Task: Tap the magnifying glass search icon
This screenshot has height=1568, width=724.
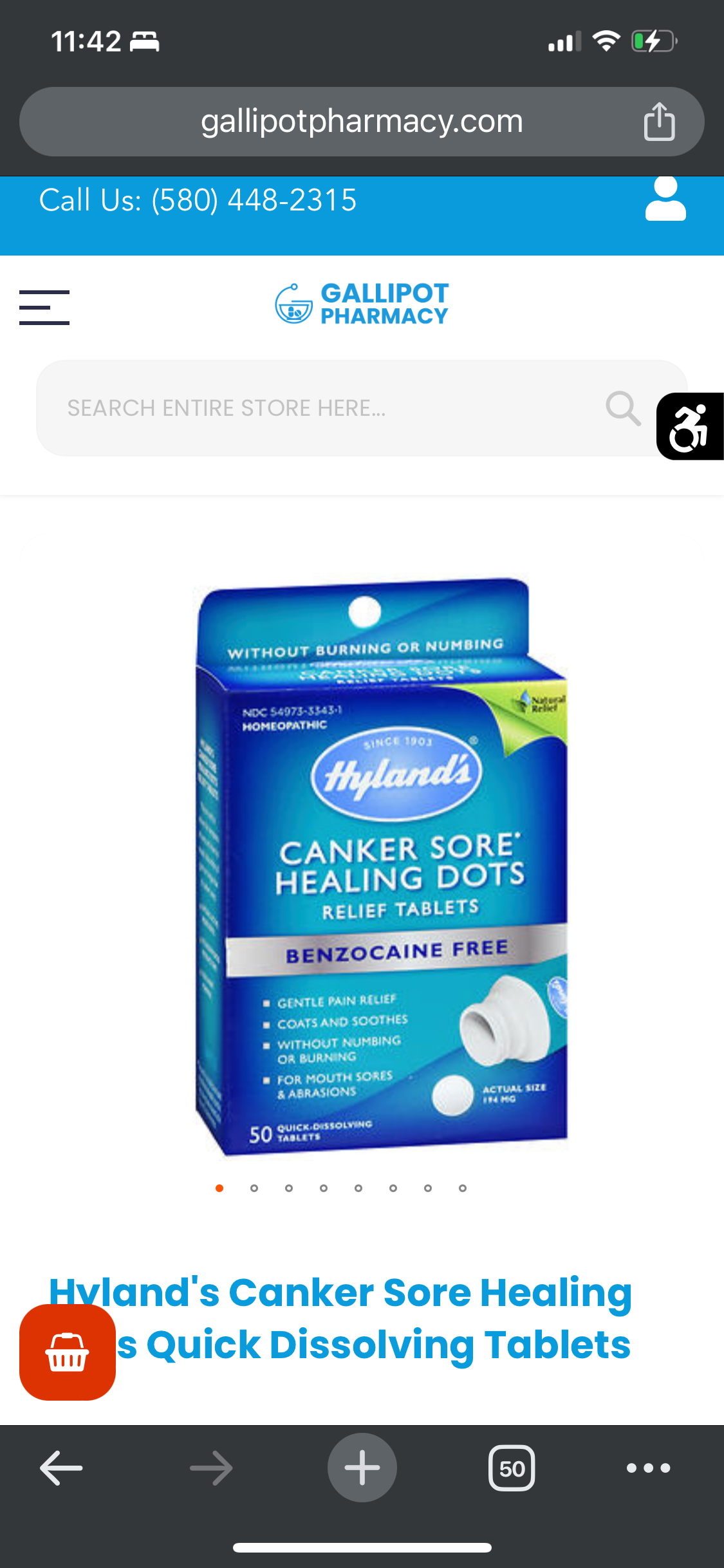Action: pos(622,408)
